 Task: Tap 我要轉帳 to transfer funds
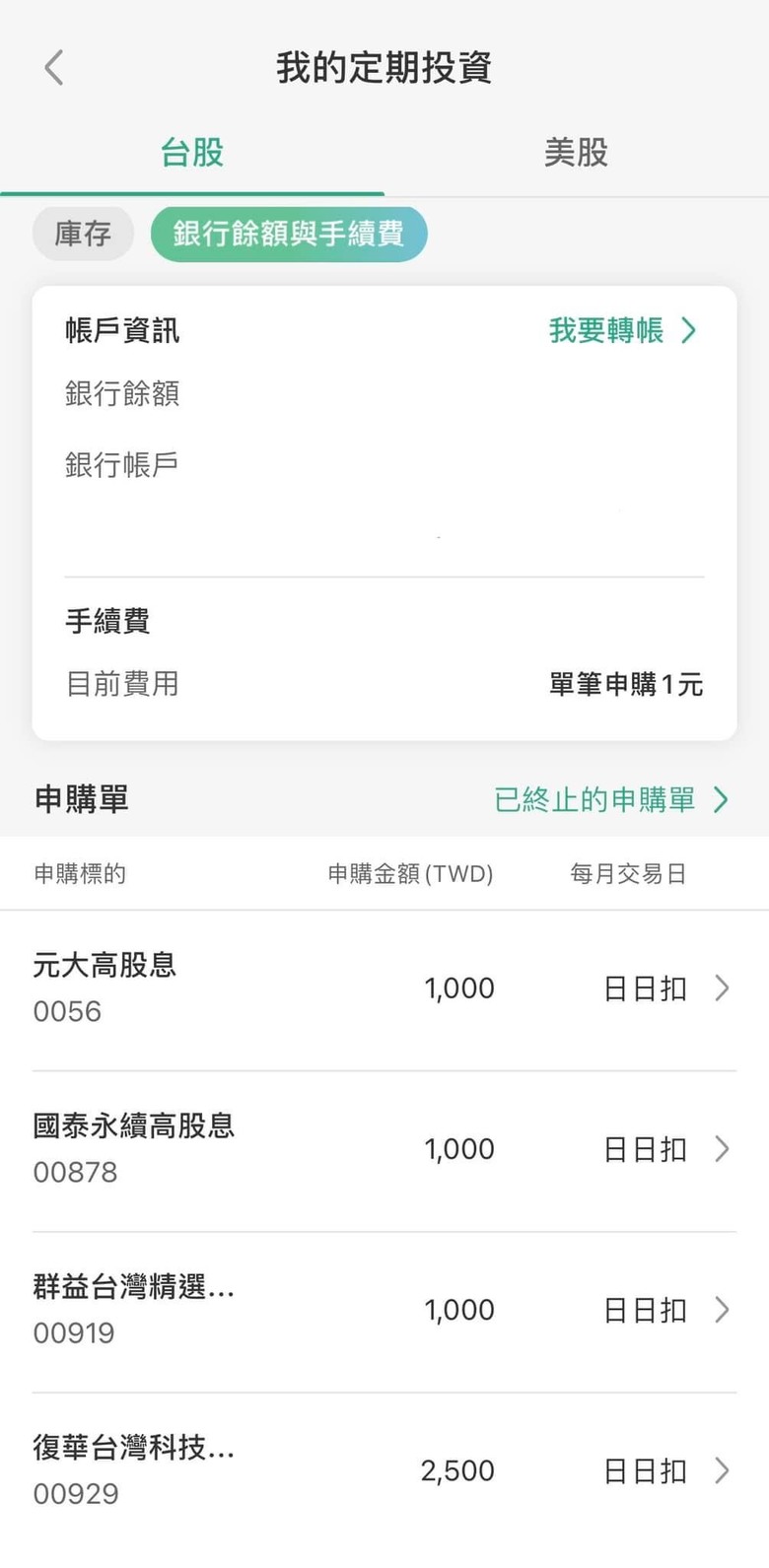(x=622, y=330)
